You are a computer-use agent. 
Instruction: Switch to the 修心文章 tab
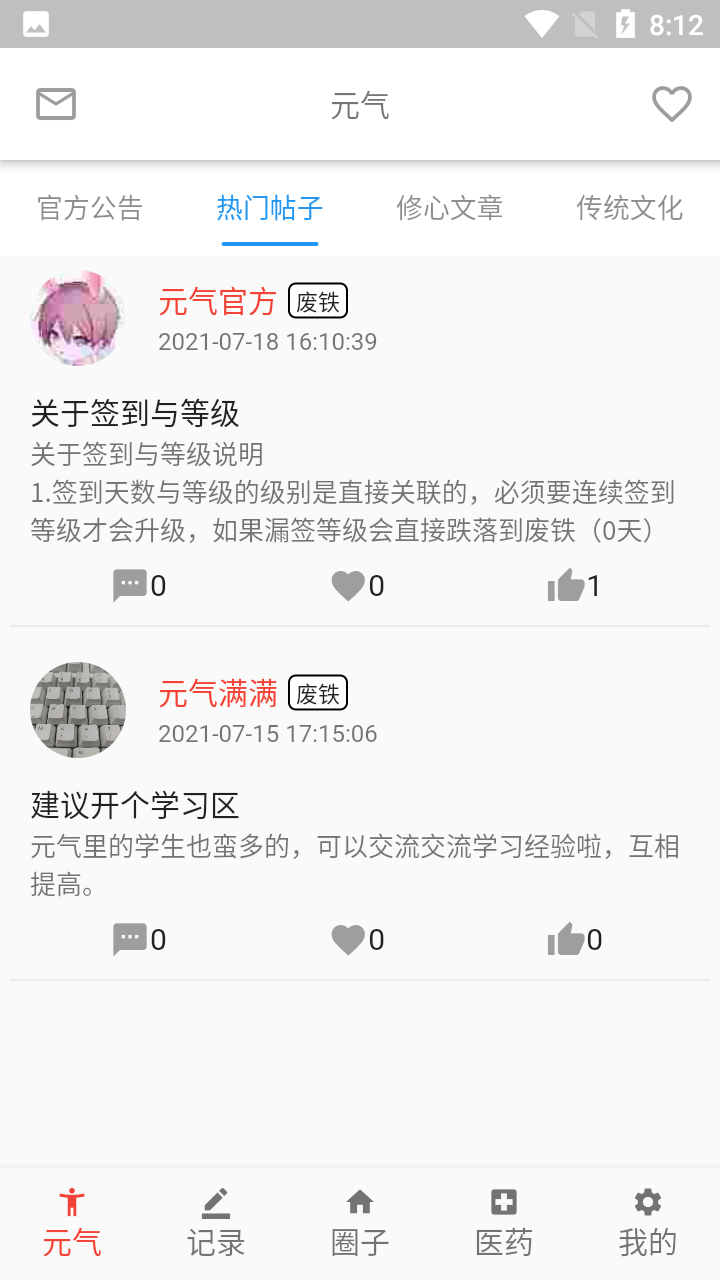[x=450, y=209]
